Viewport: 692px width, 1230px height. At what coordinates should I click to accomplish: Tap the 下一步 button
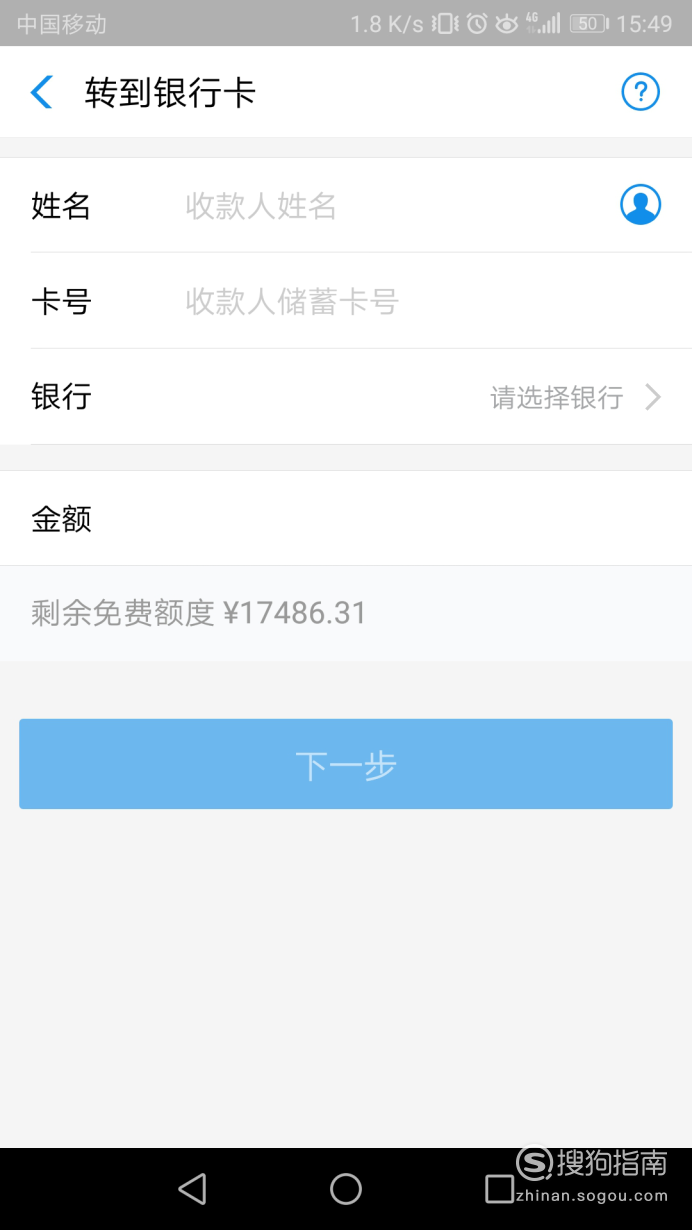tap(346, 764)
